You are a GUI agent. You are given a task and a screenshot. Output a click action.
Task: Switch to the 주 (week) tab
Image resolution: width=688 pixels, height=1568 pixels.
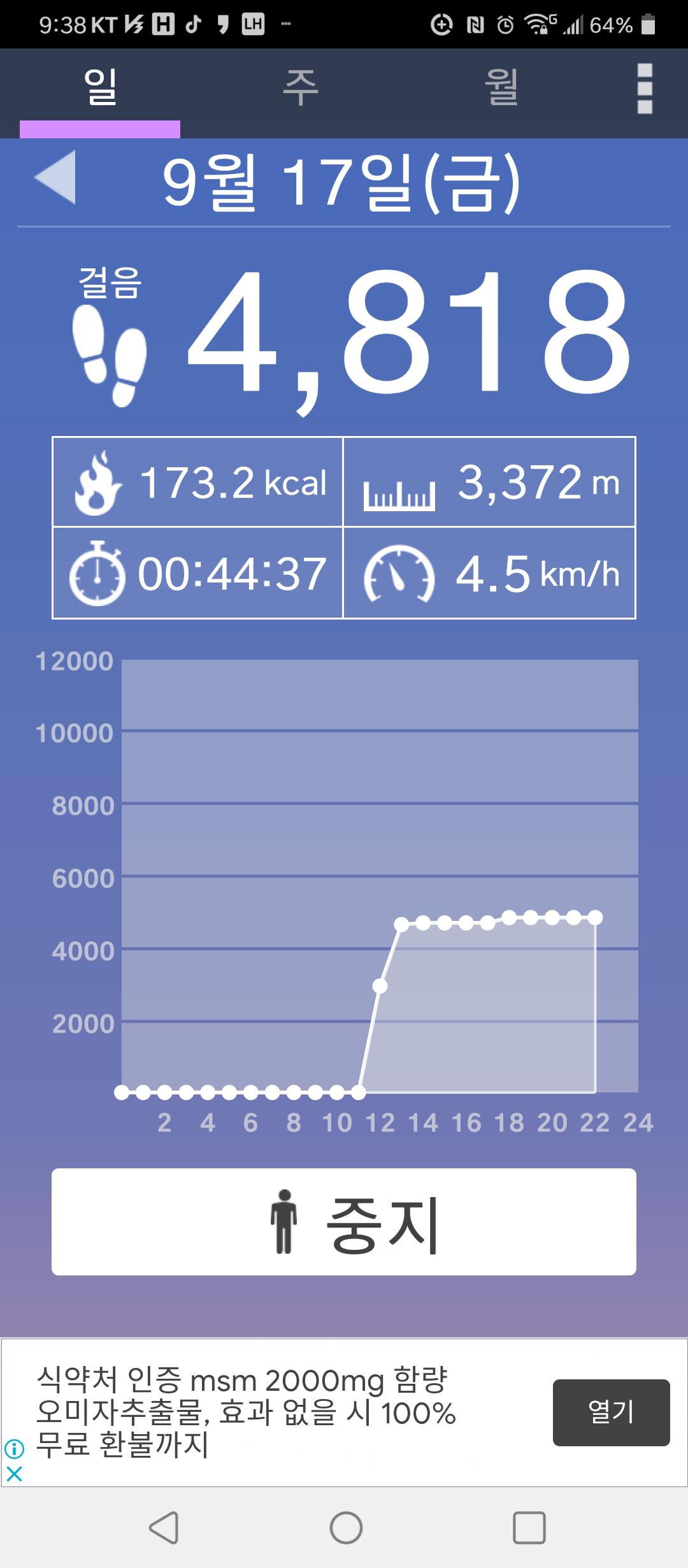coord(300,89)
